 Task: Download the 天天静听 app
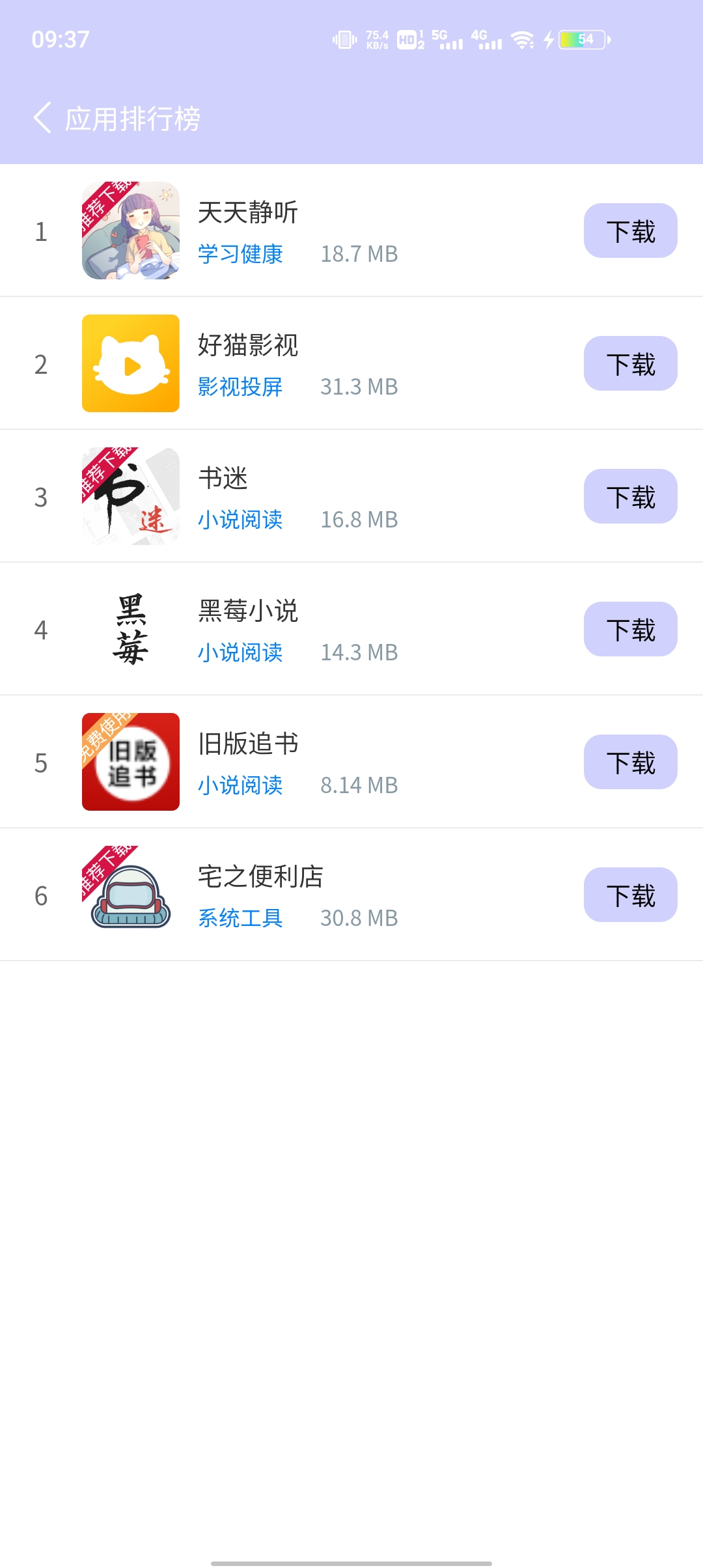[629, 229]
